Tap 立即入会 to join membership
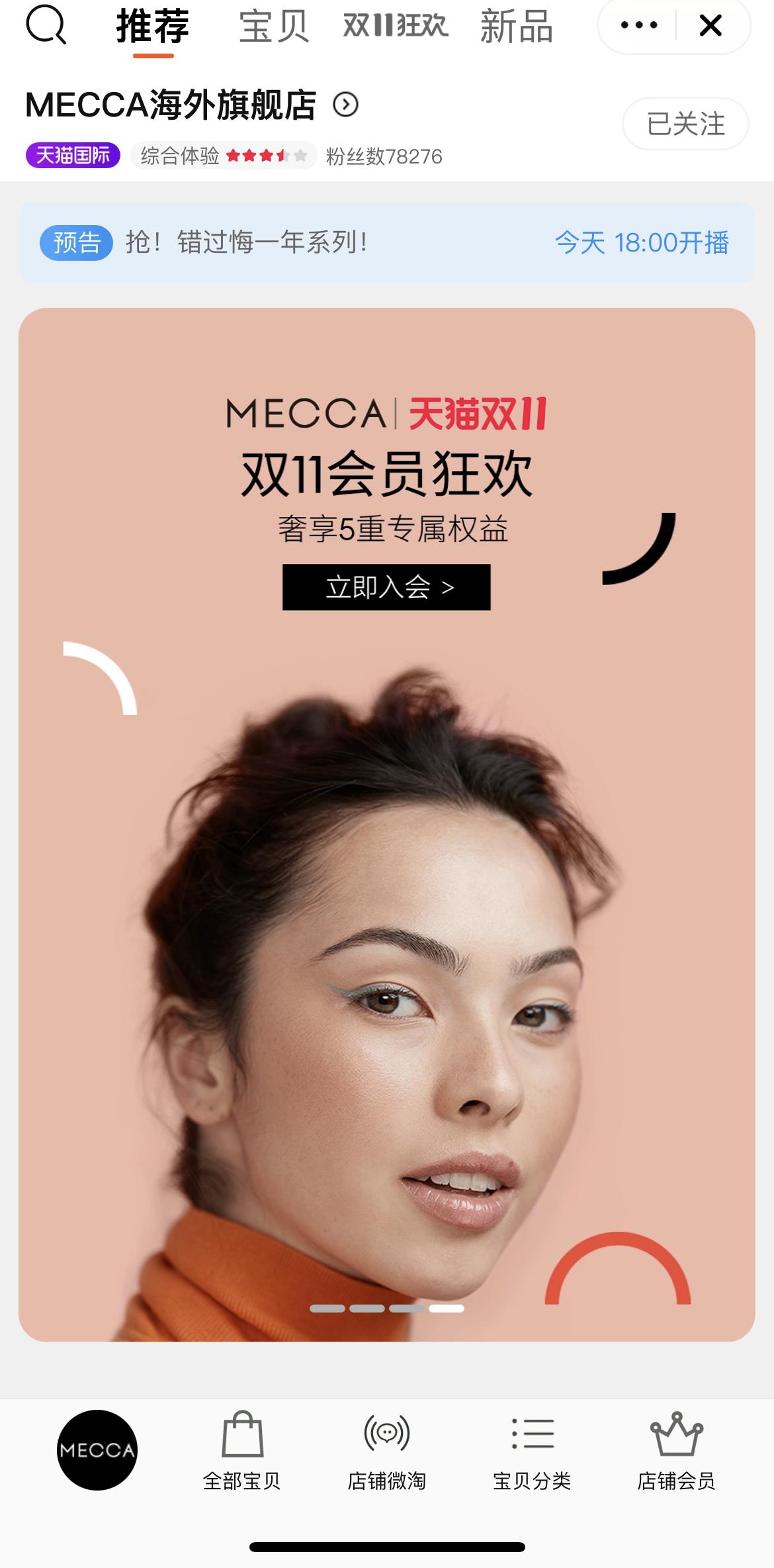The width and height of the screenshot is (774, 1568). pyautogui.click(x=386, y=587)
